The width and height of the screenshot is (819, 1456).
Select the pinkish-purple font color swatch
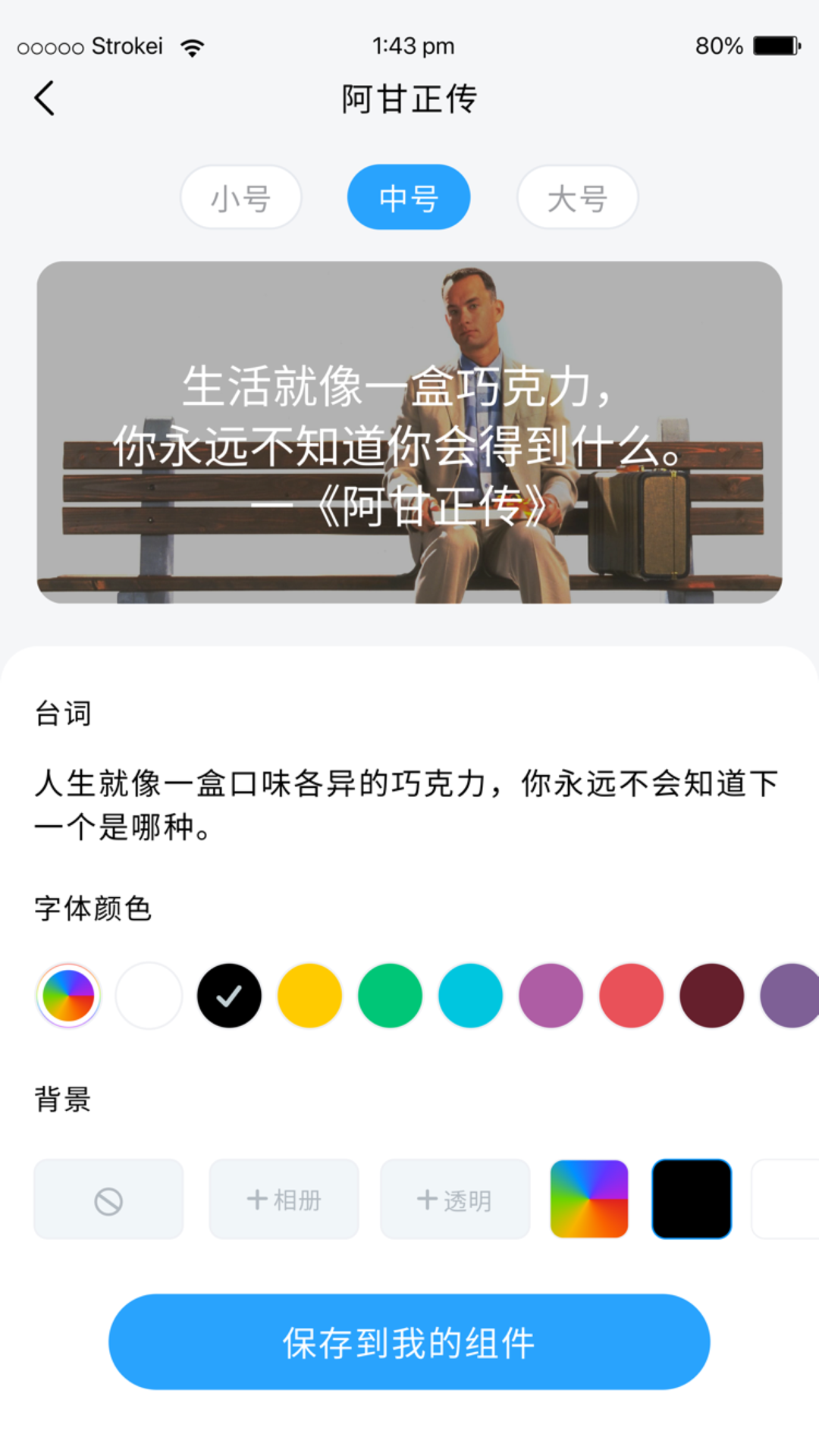coord(551,996)
